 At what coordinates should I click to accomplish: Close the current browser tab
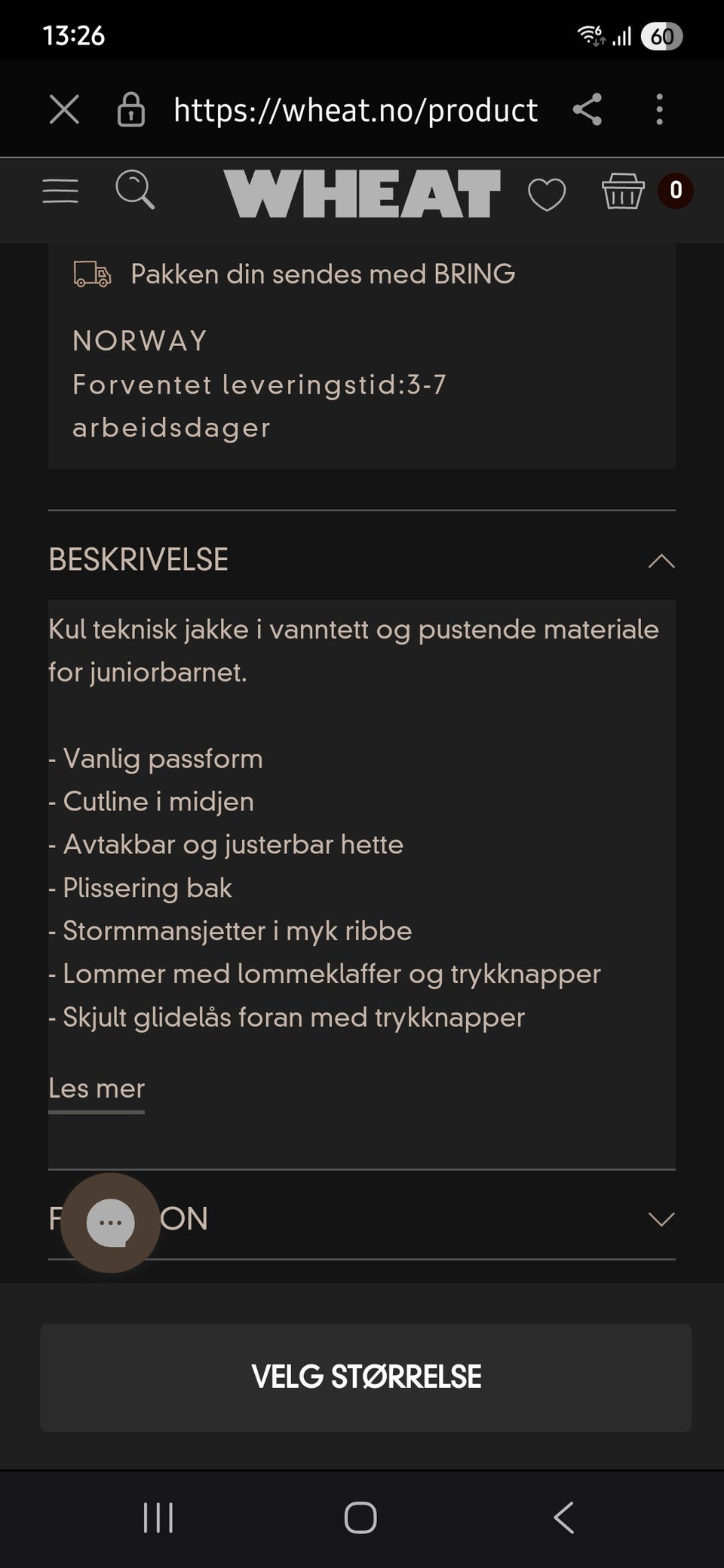coord(65,110)
